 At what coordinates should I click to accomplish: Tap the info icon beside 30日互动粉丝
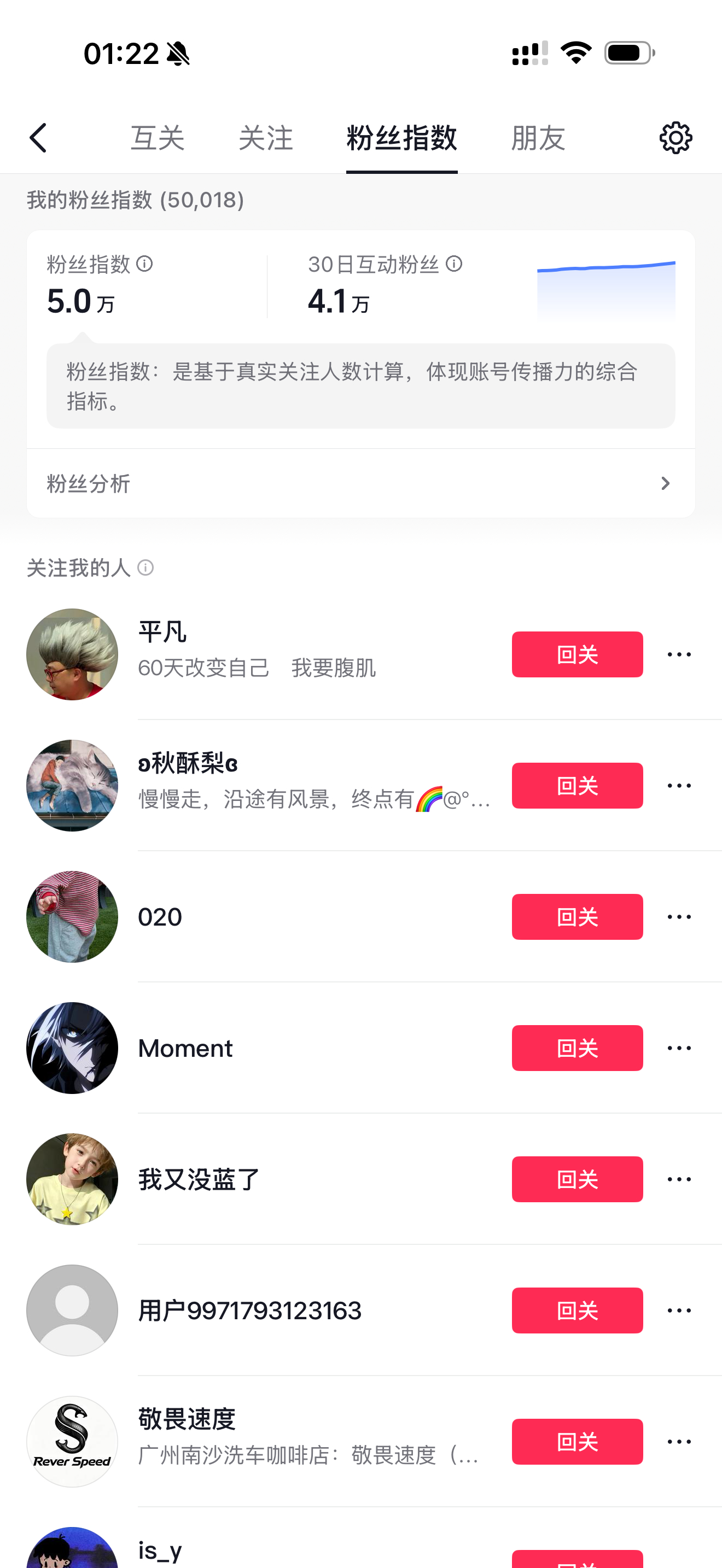tap(453, 264)
